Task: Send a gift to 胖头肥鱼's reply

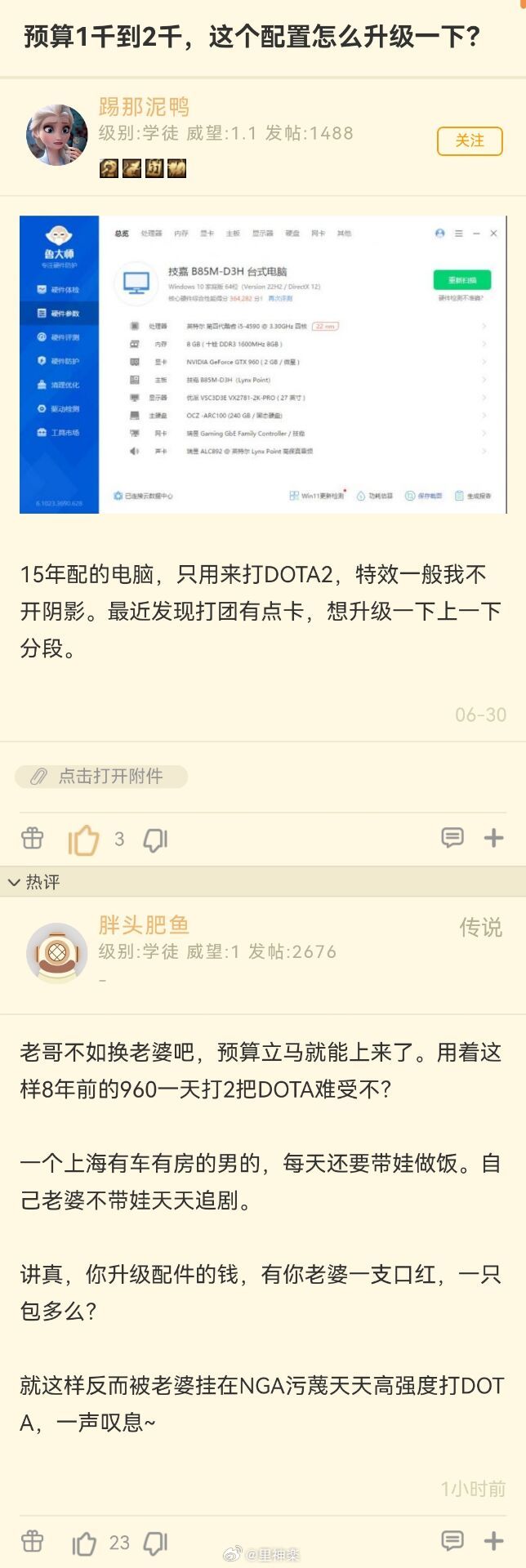Action: [33, 1541]
